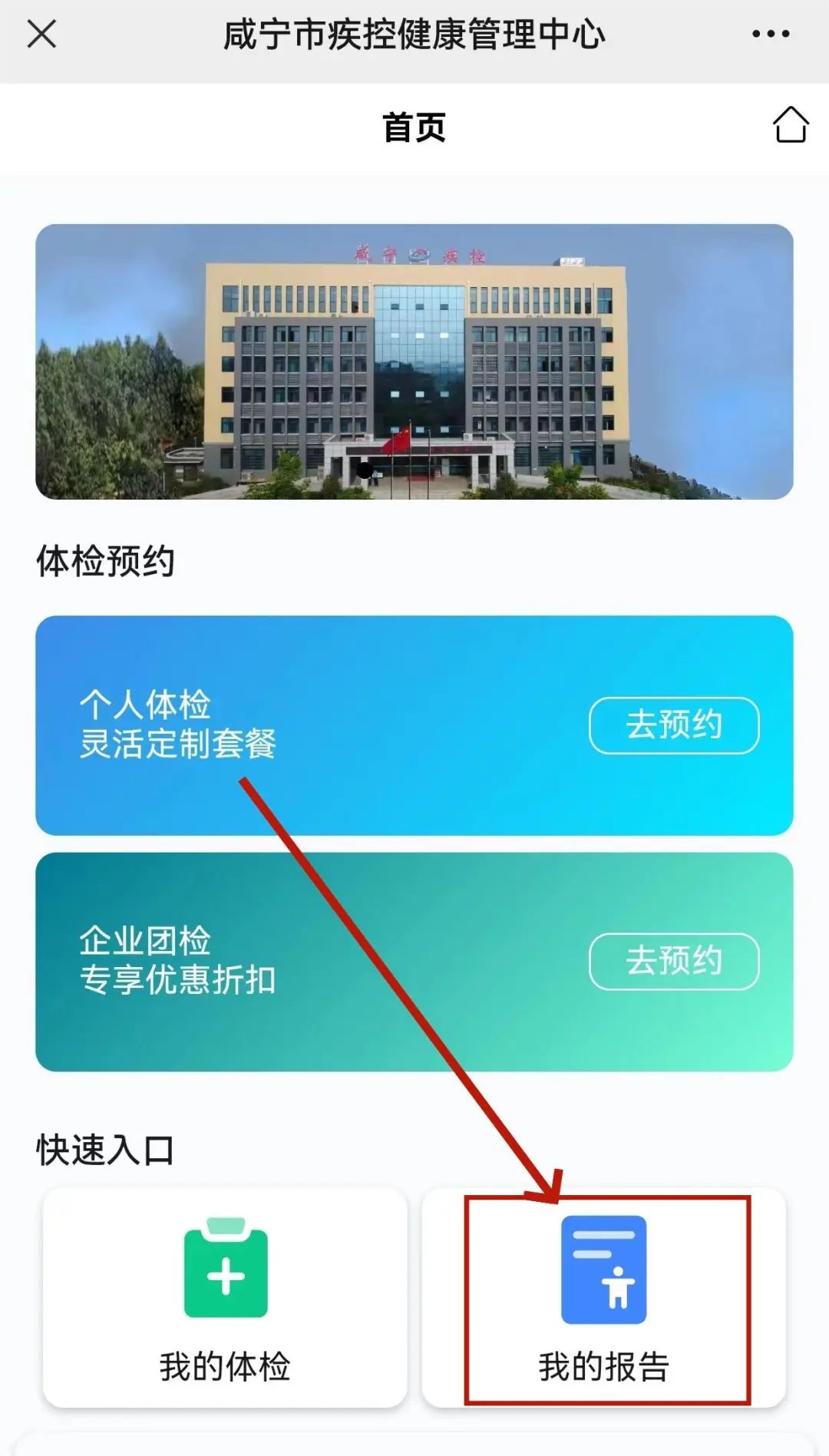
Task: Close the 咸宁市疾控健康管理中心 page
Action: [x=41, y=35]
